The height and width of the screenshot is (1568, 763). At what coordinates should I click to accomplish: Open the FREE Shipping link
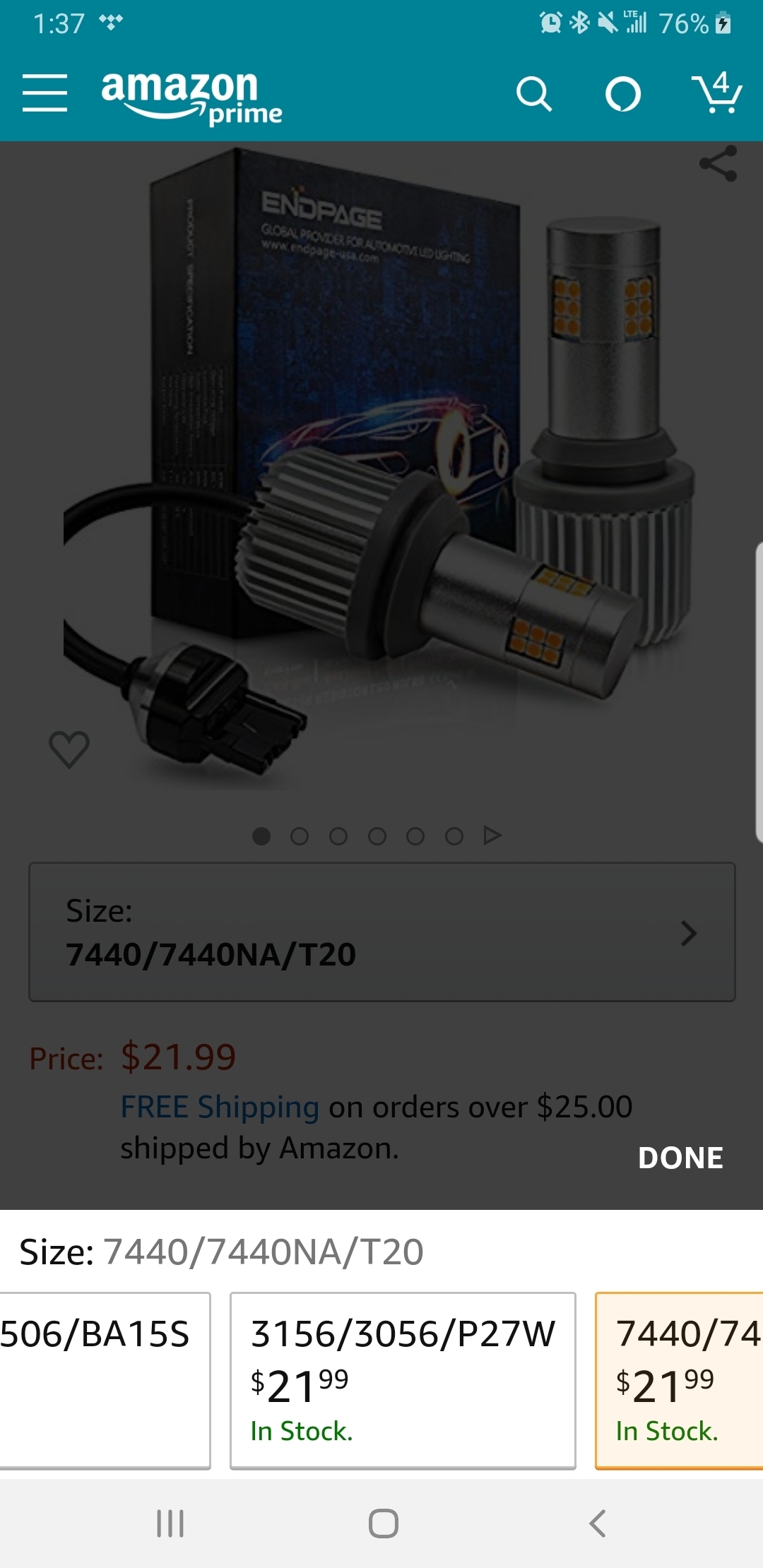(x=220, y=1107)
